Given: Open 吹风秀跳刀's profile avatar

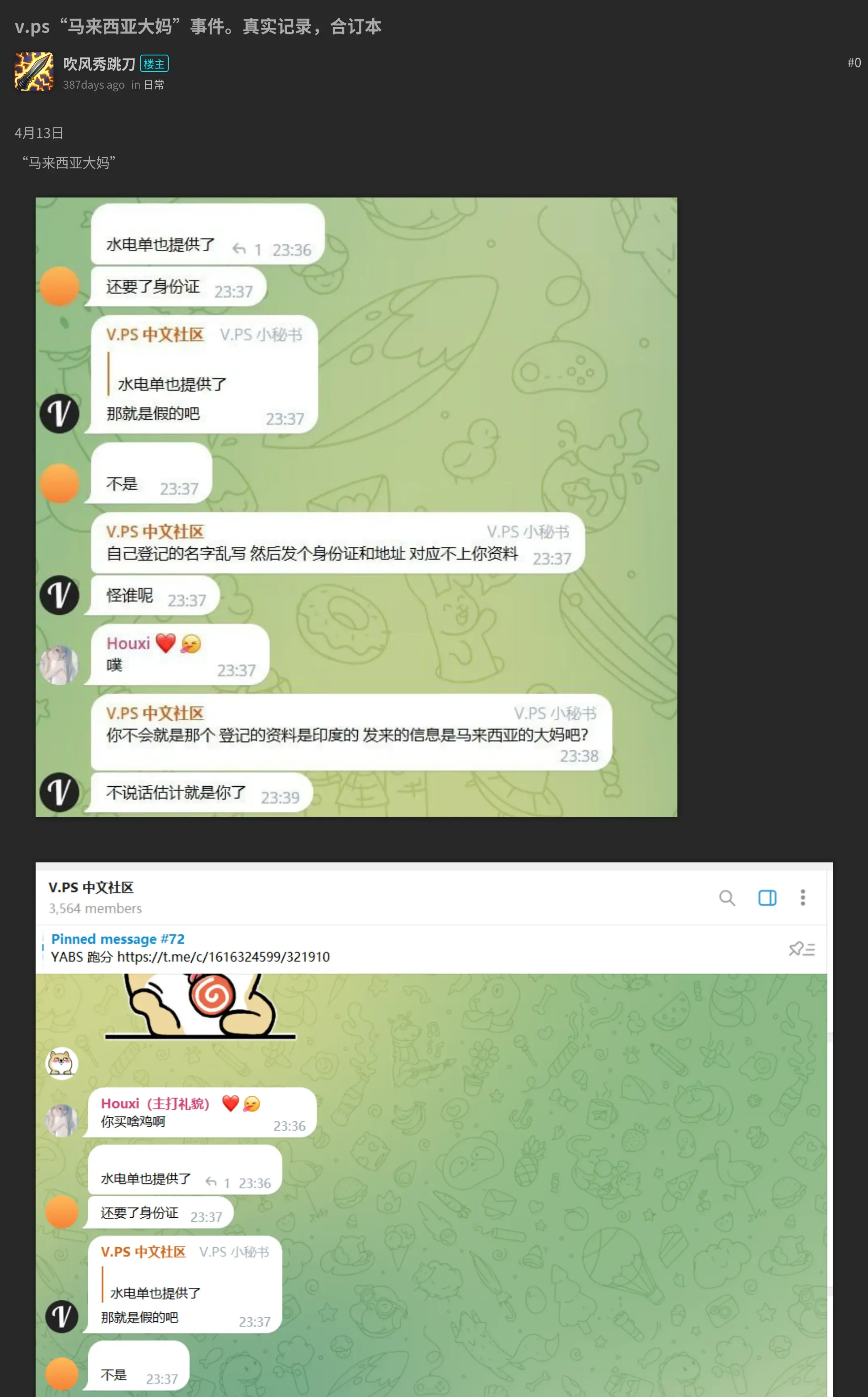Looking at the screenshot, I should 34,71.
